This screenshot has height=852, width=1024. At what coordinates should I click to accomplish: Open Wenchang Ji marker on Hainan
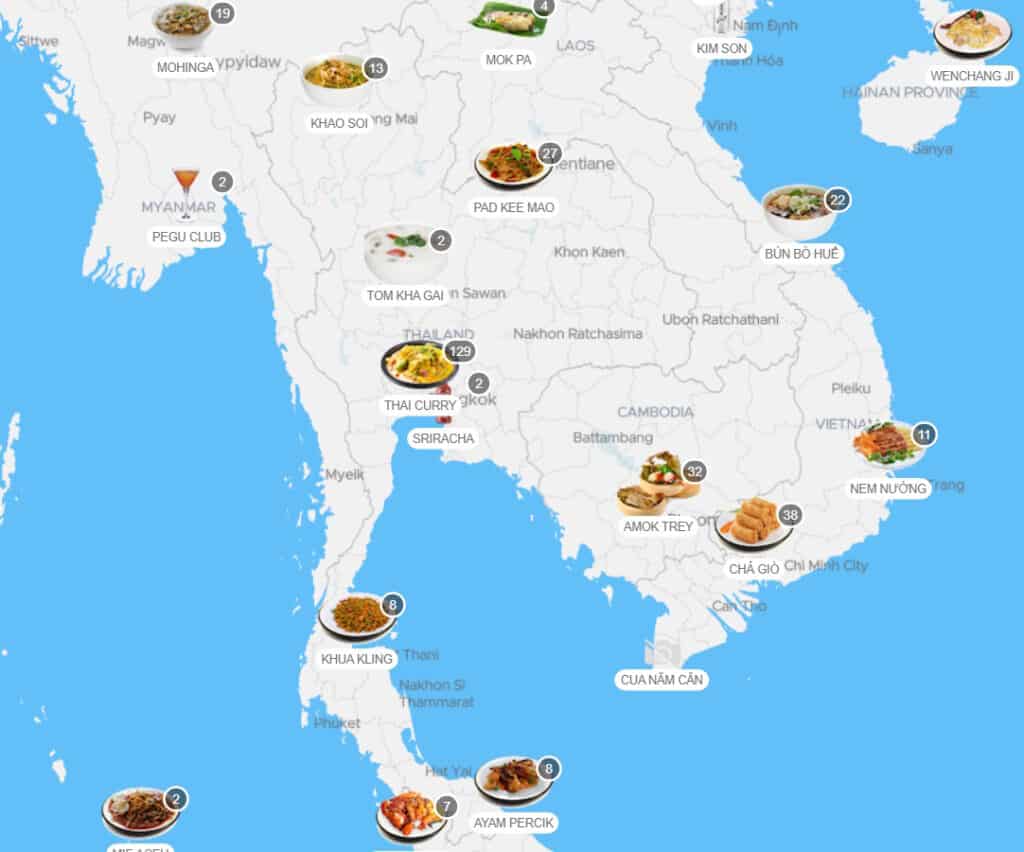pyautogui.click(x=972, y=33)
